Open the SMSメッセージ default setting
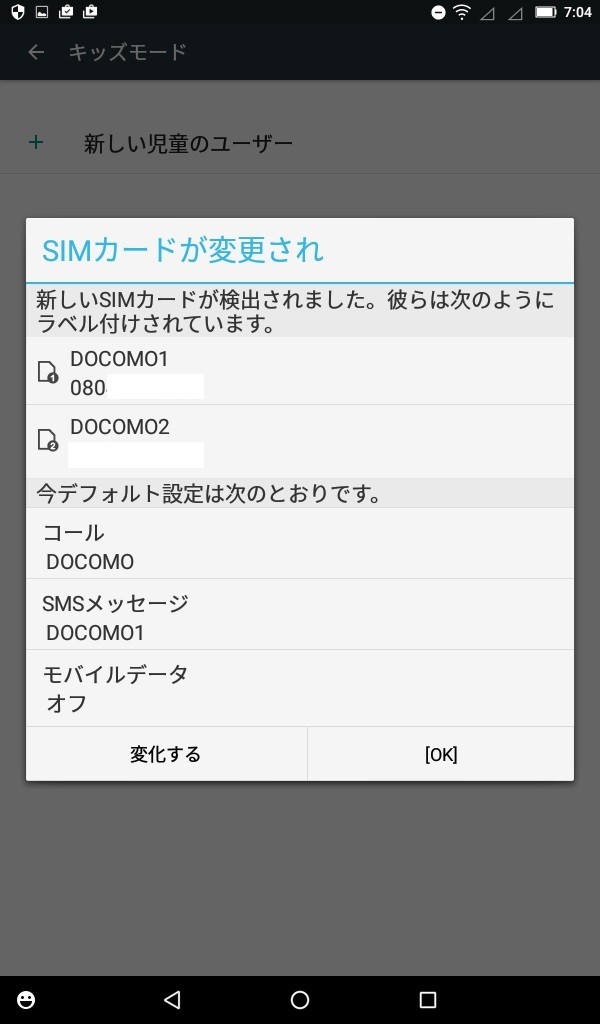 coord(300,615)
